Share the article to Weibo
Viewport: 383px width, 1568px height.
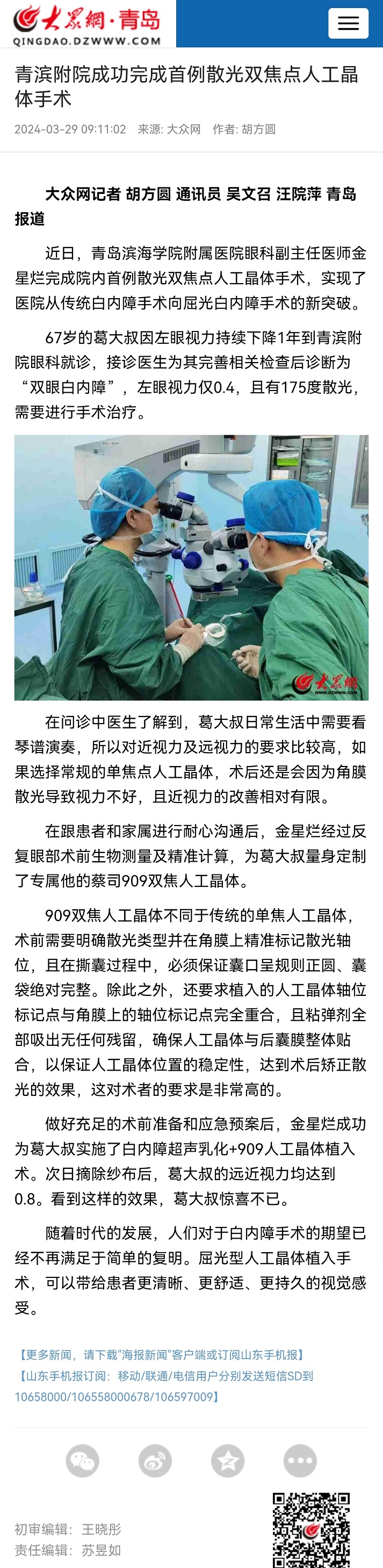pyautogui.click(x=155, y=1460)
